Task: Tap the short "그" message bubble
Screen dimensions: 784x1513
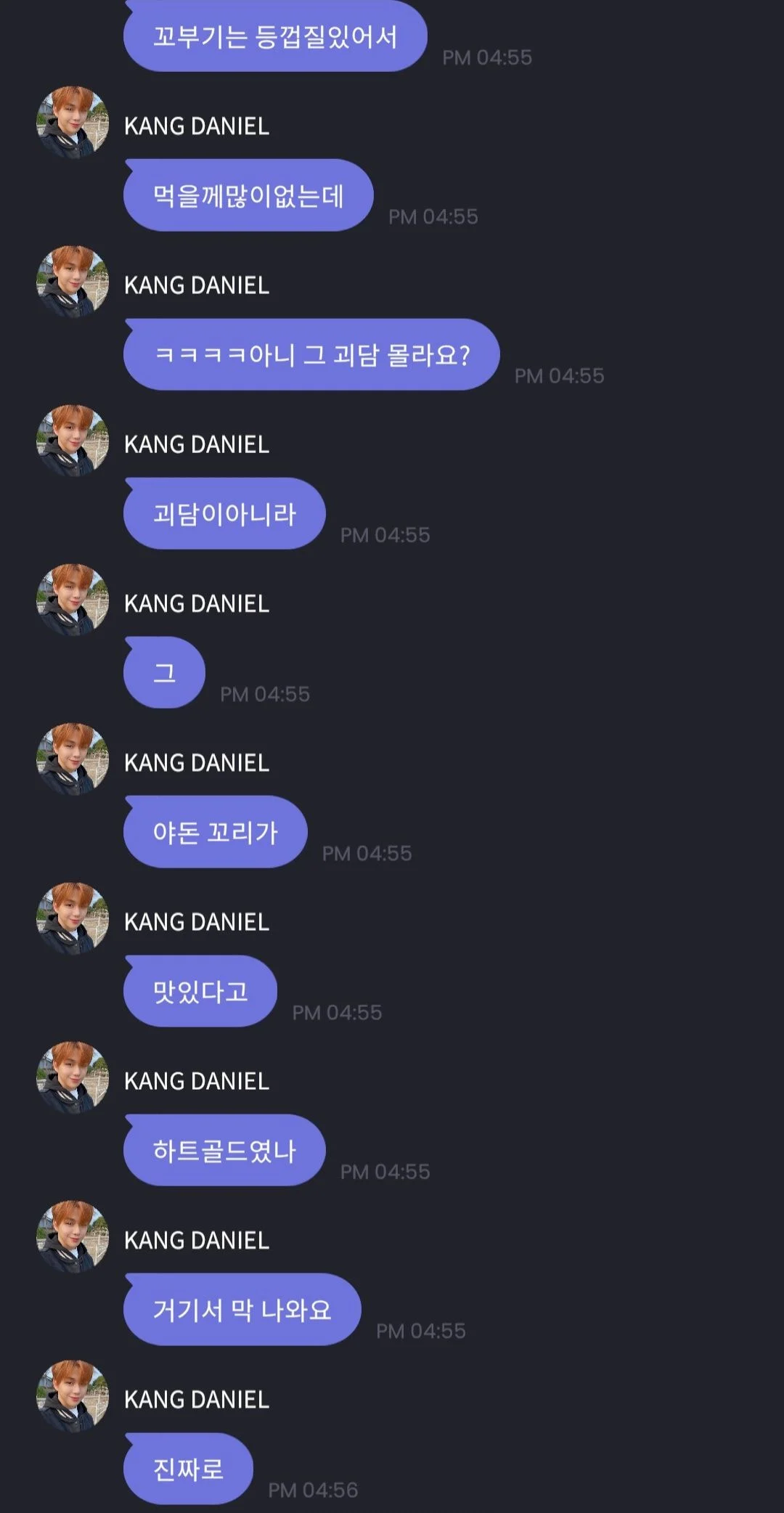Action: pos(164,672)
